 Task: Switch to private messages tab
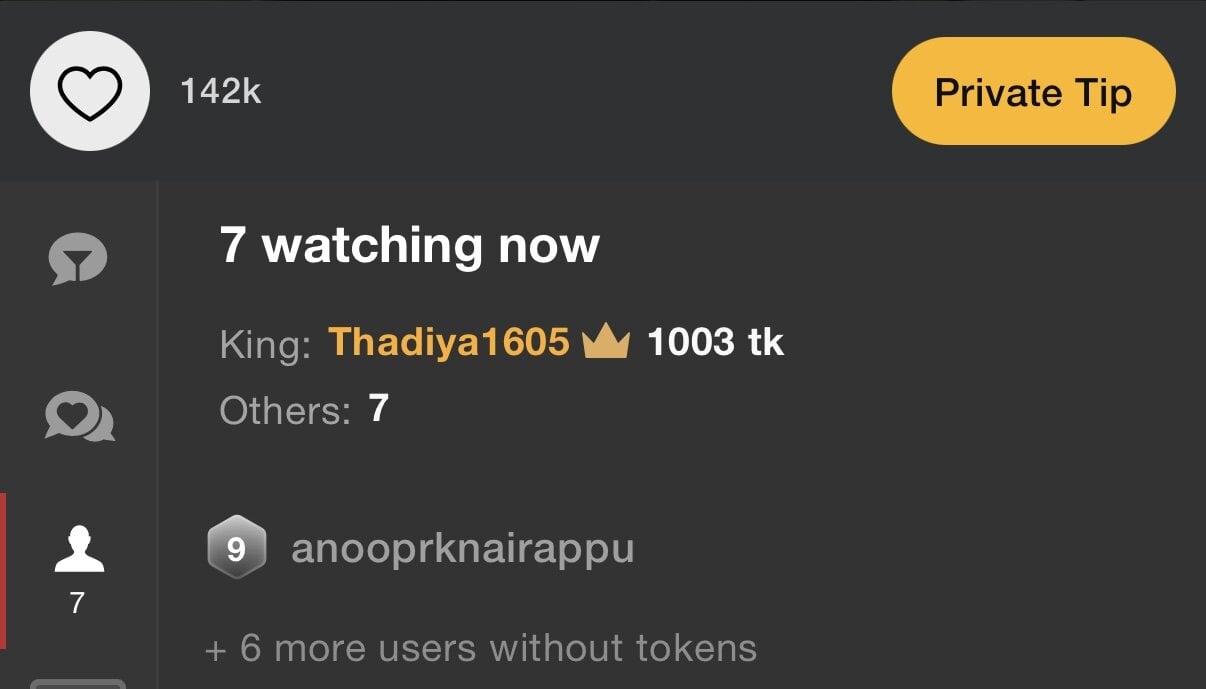click(x=79, y=416)
